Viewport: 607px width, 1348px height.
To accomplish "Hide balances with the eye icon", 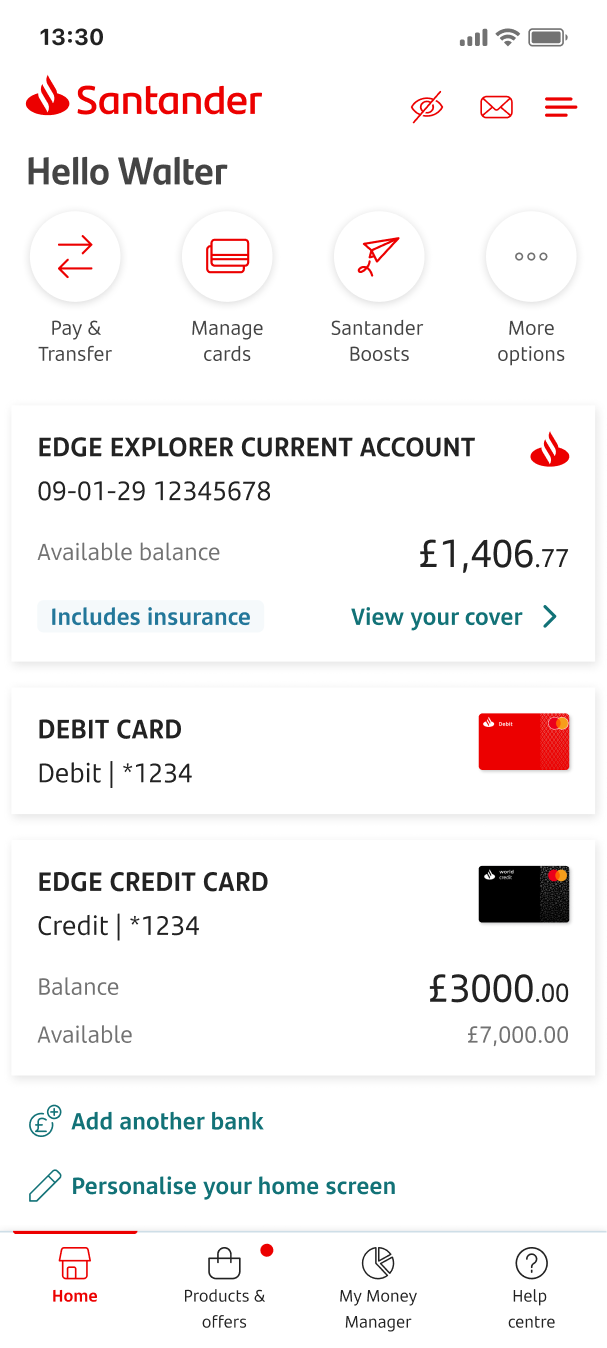I will (427, 107).
